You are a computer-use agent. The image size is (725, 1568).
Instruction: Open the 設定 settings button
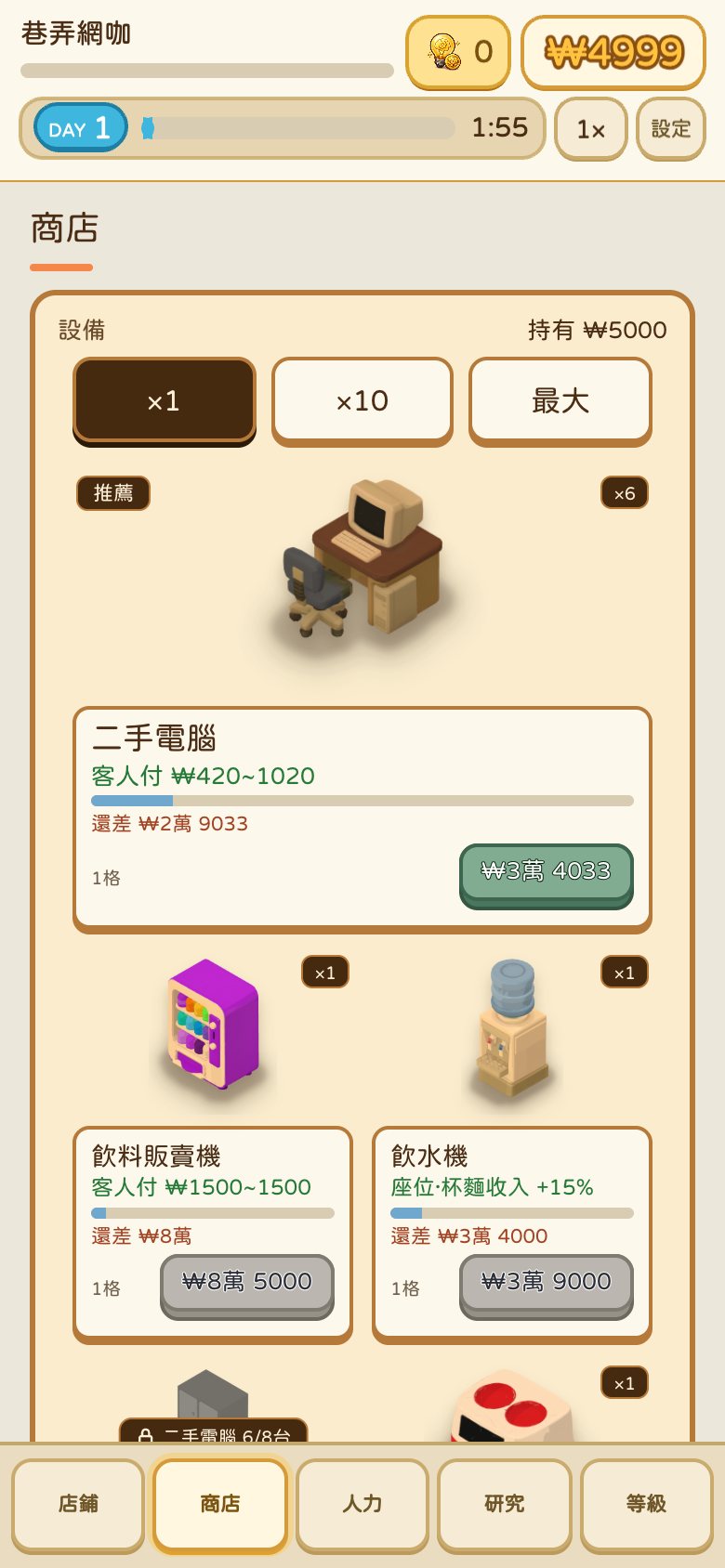tap(671, 129)
